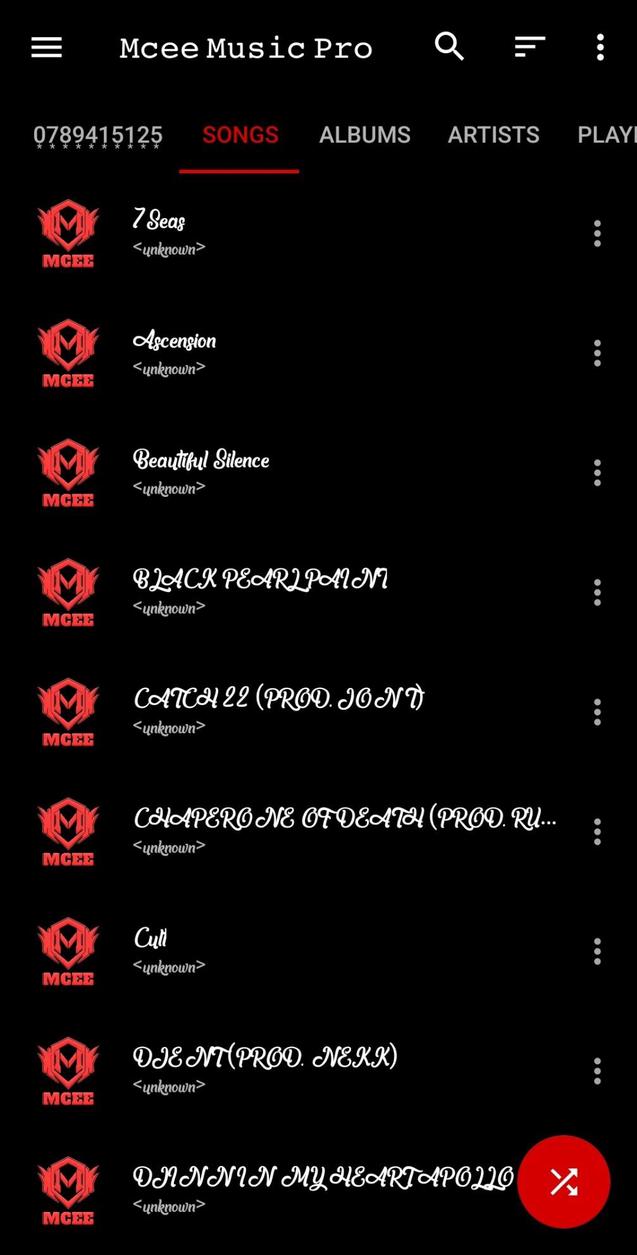Image resolution: width=637 pixels, height=1255 pixels.
Task: Switch to the Songs tab
Action: pyautogui.click(x=240, y=135)
